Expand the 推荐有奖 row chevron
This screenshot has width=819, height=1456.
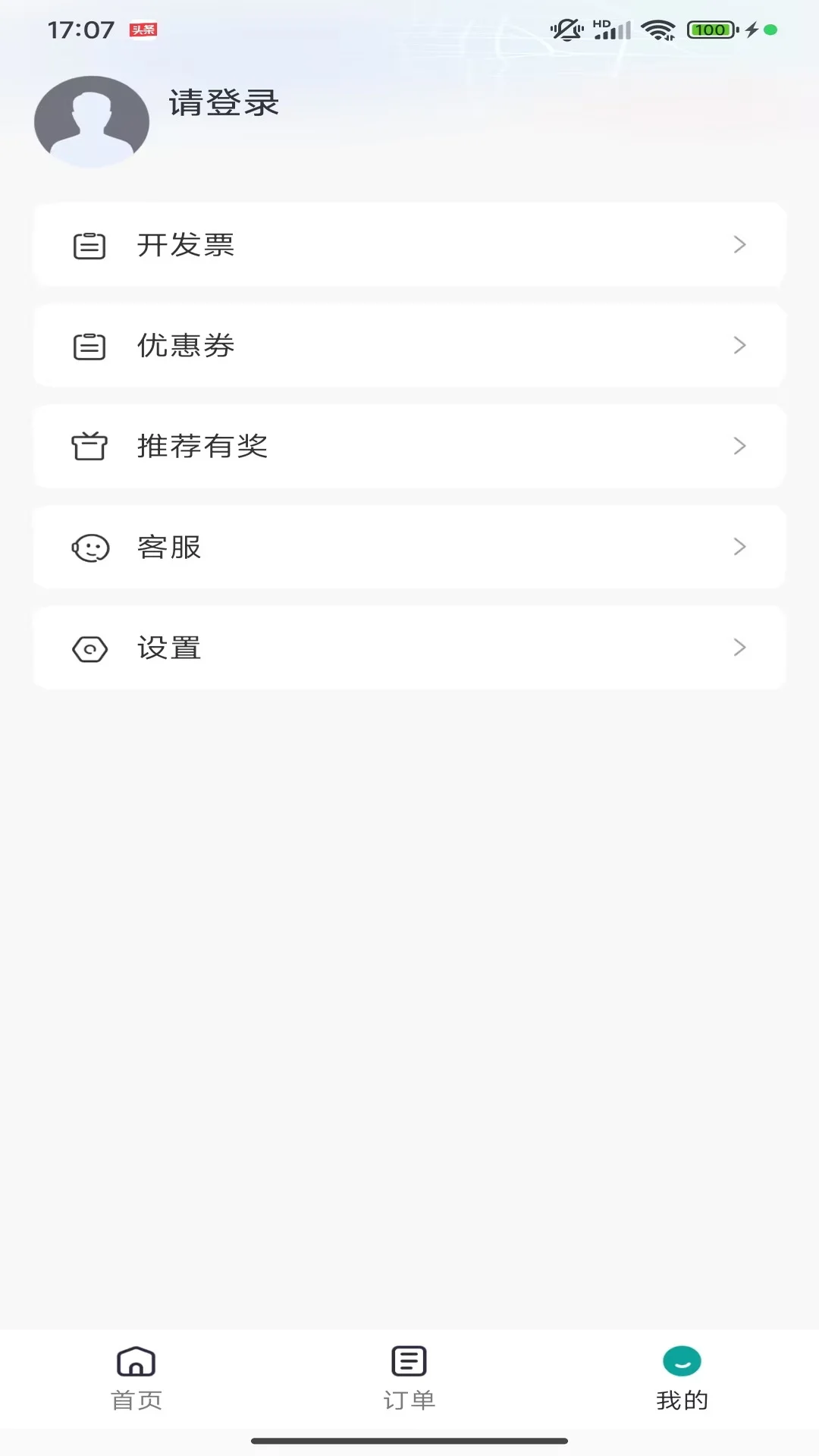tap(739, 446)
